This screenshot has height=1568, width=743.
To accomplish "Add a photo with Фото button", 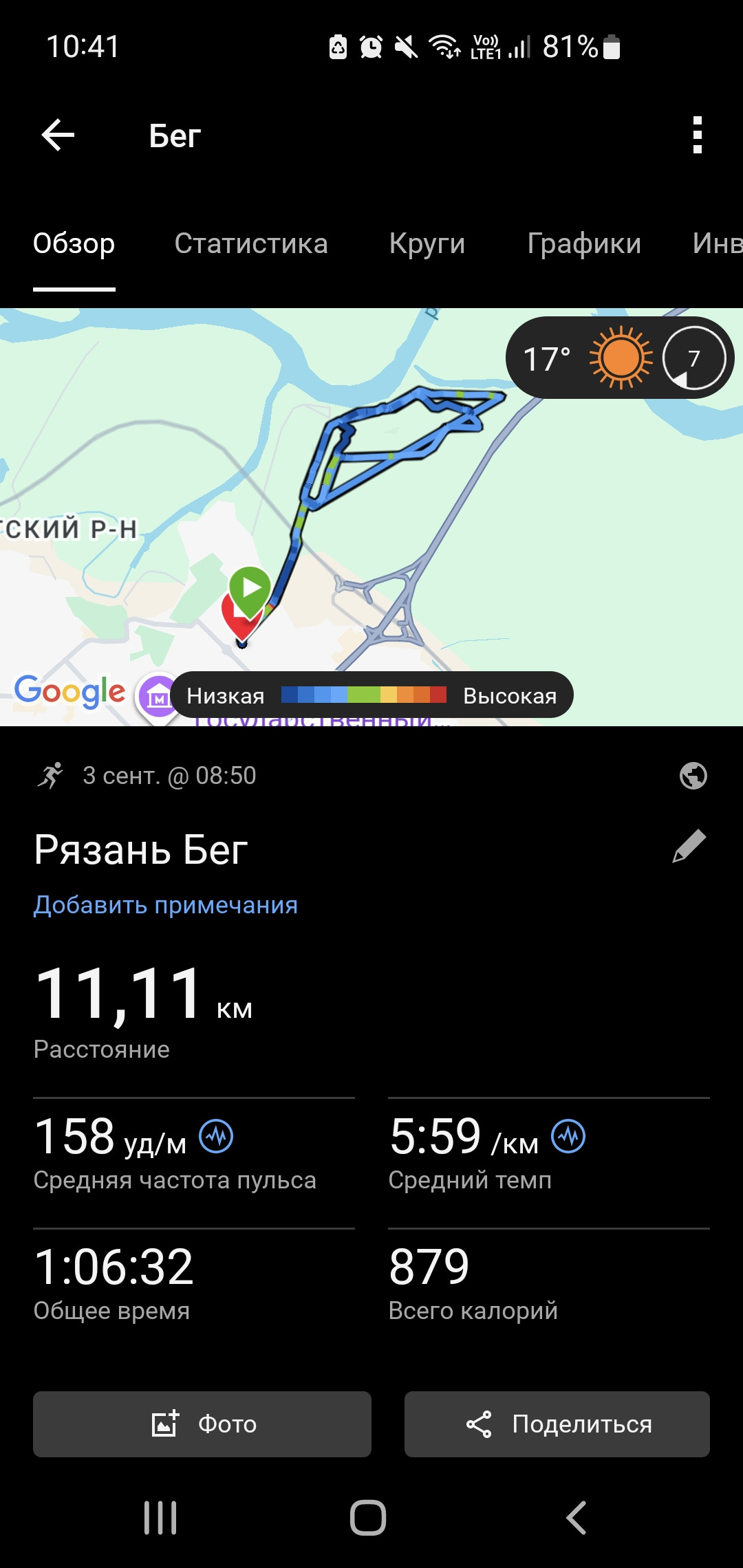I will click(x=202, y=1424).
